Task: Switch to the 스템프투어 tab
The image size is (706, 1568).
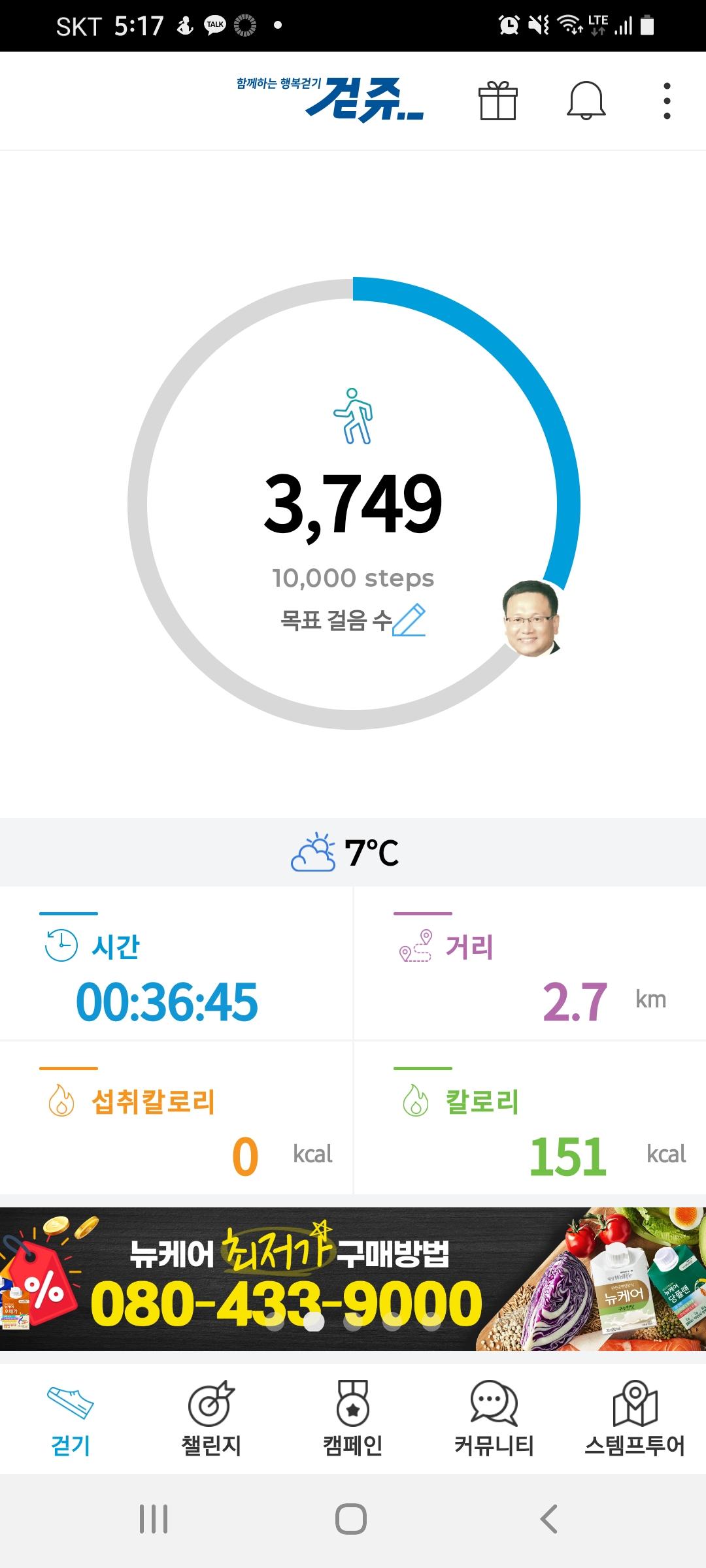Action: (x=634, y=1418)
